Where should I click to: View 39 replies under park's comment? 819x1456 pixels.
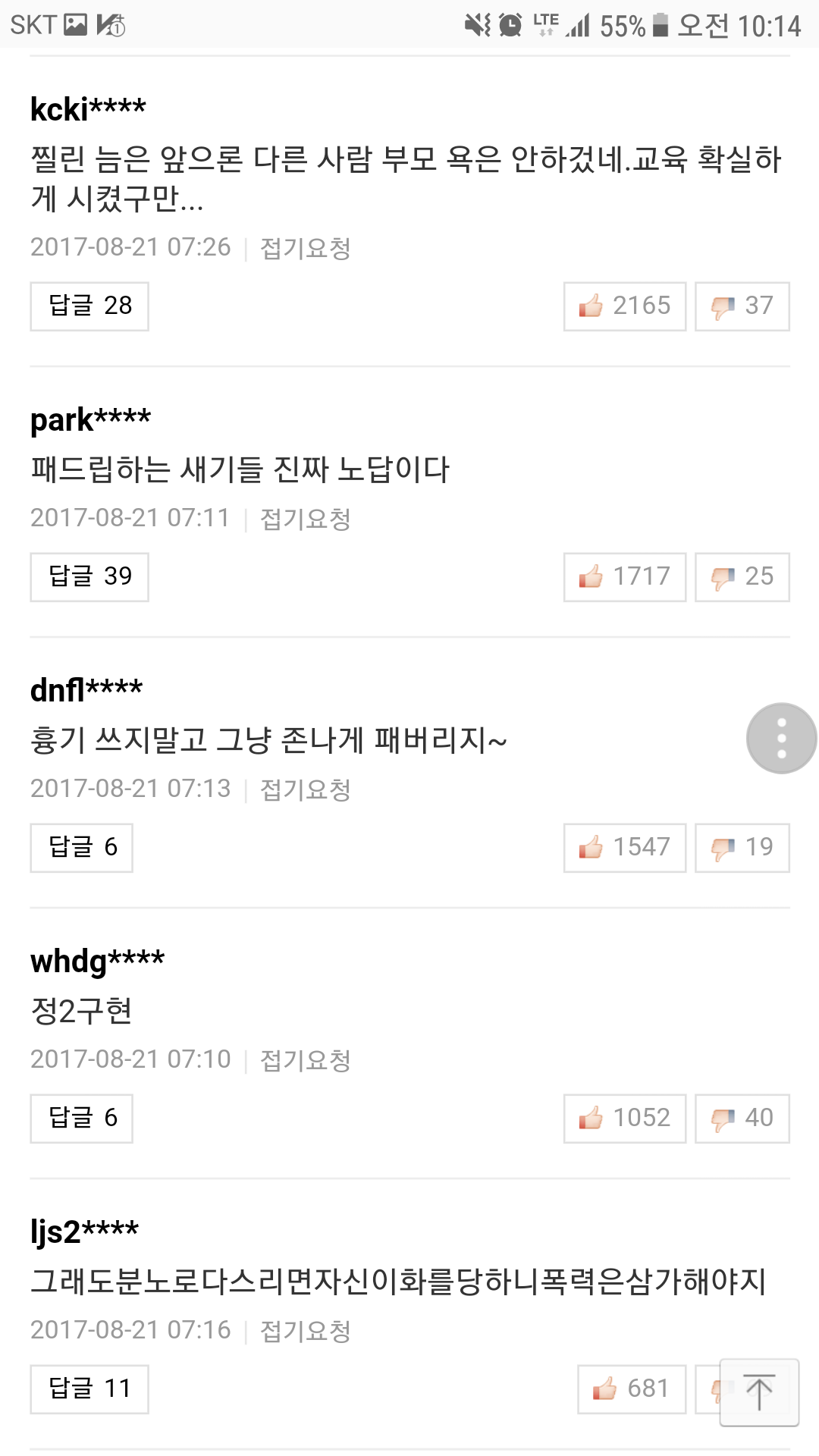pyautogui.click(x=89, y=577)
